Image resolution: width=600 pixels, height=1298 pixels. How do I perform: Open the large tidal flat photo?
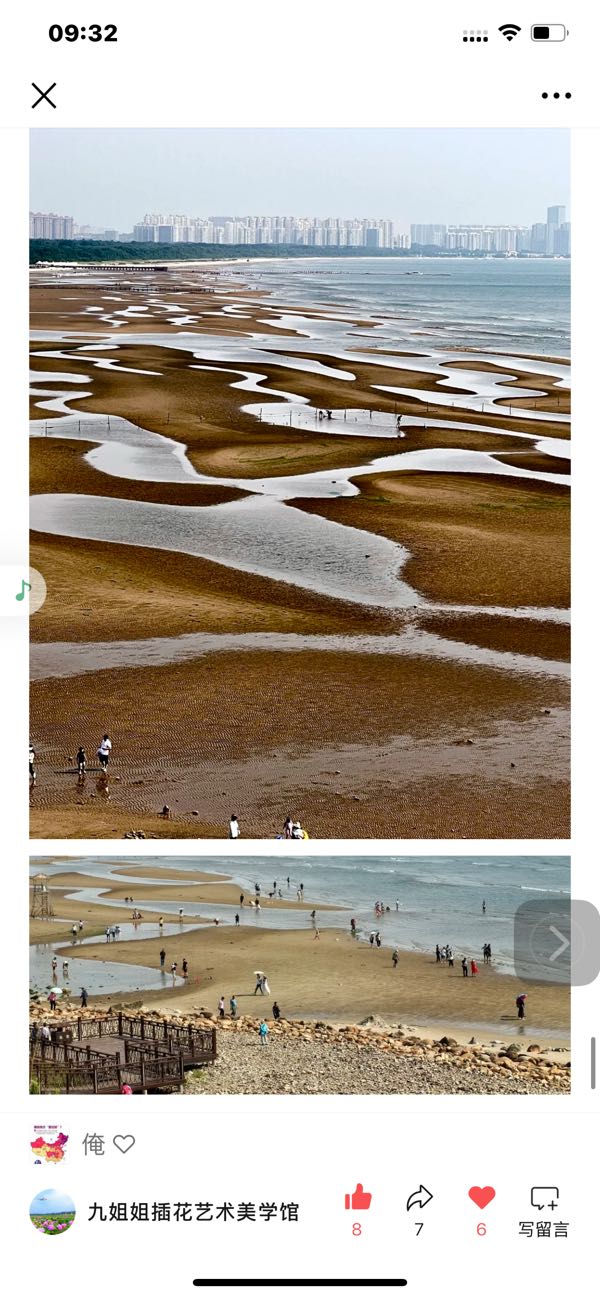pyautogui.click(x=300, y=483)
